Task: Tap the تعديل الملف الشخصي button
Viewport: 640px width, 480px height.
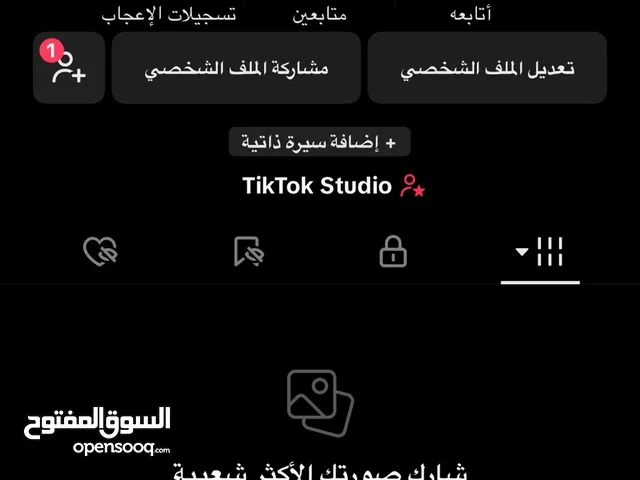Action: (487, 69)
